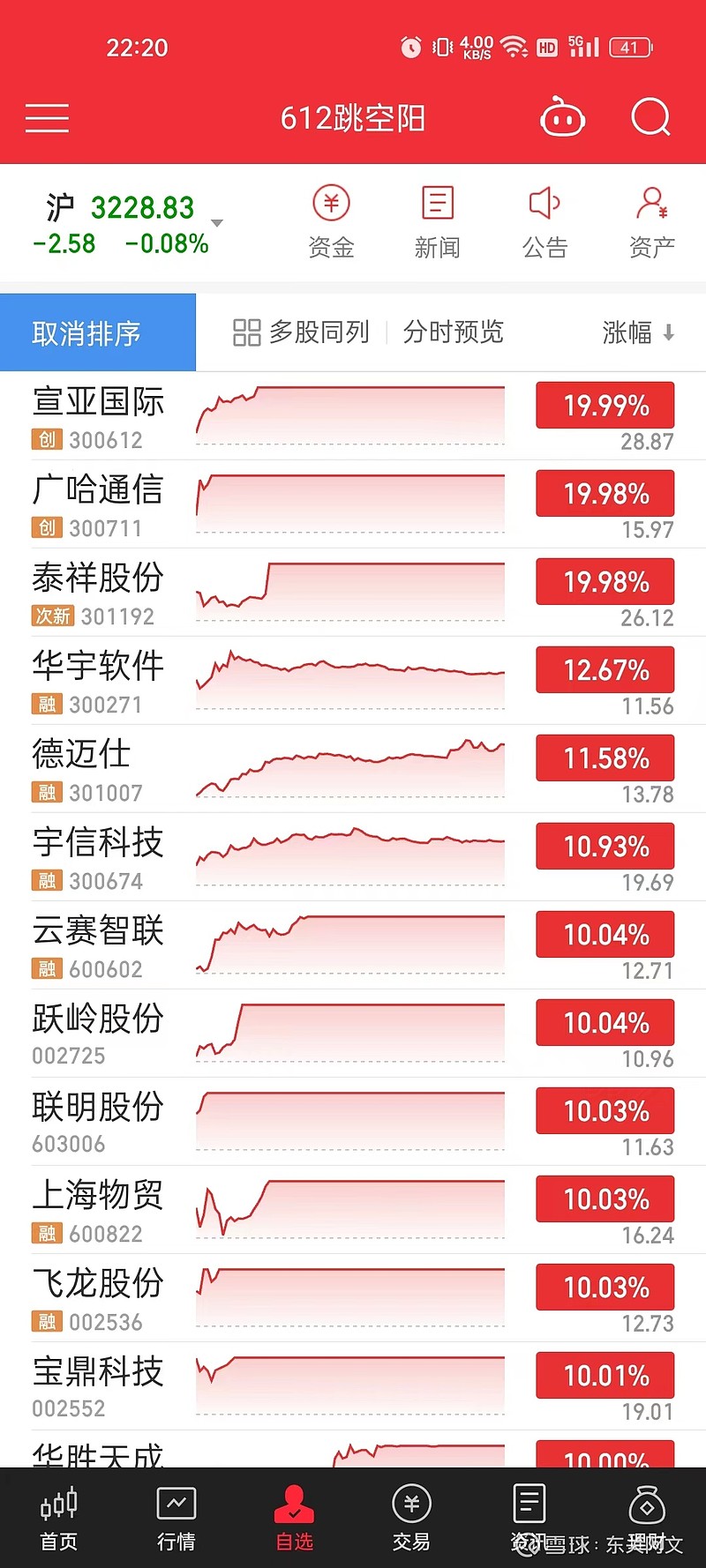Expand the 沪 index dropdown
Image resolution: width=706 pixels, height=1568 pixels.
click(x=217, y=223)
